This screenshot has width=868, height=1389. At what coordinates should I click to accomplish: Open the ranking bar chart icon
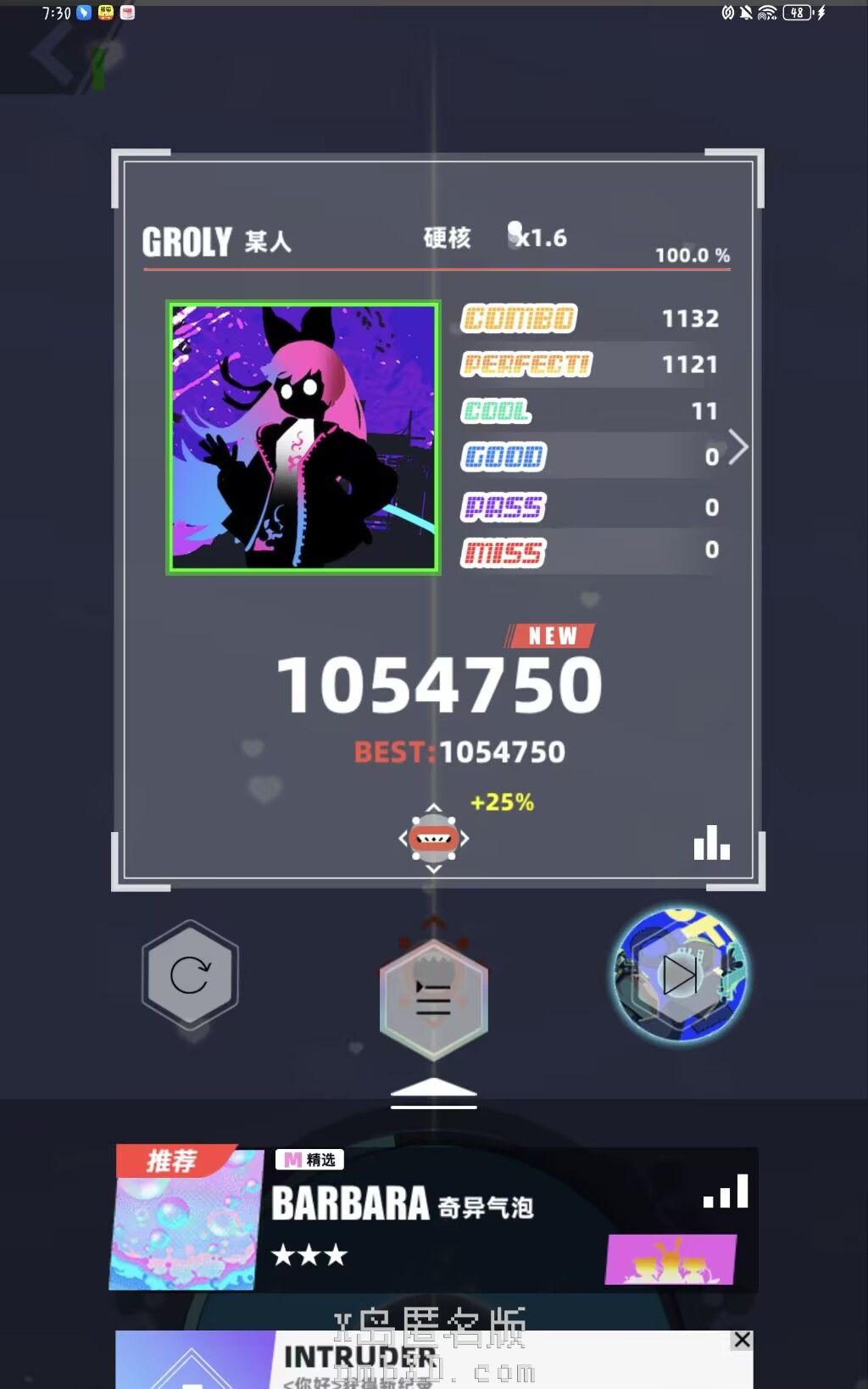pyautogui.click(x=712, y=842)
